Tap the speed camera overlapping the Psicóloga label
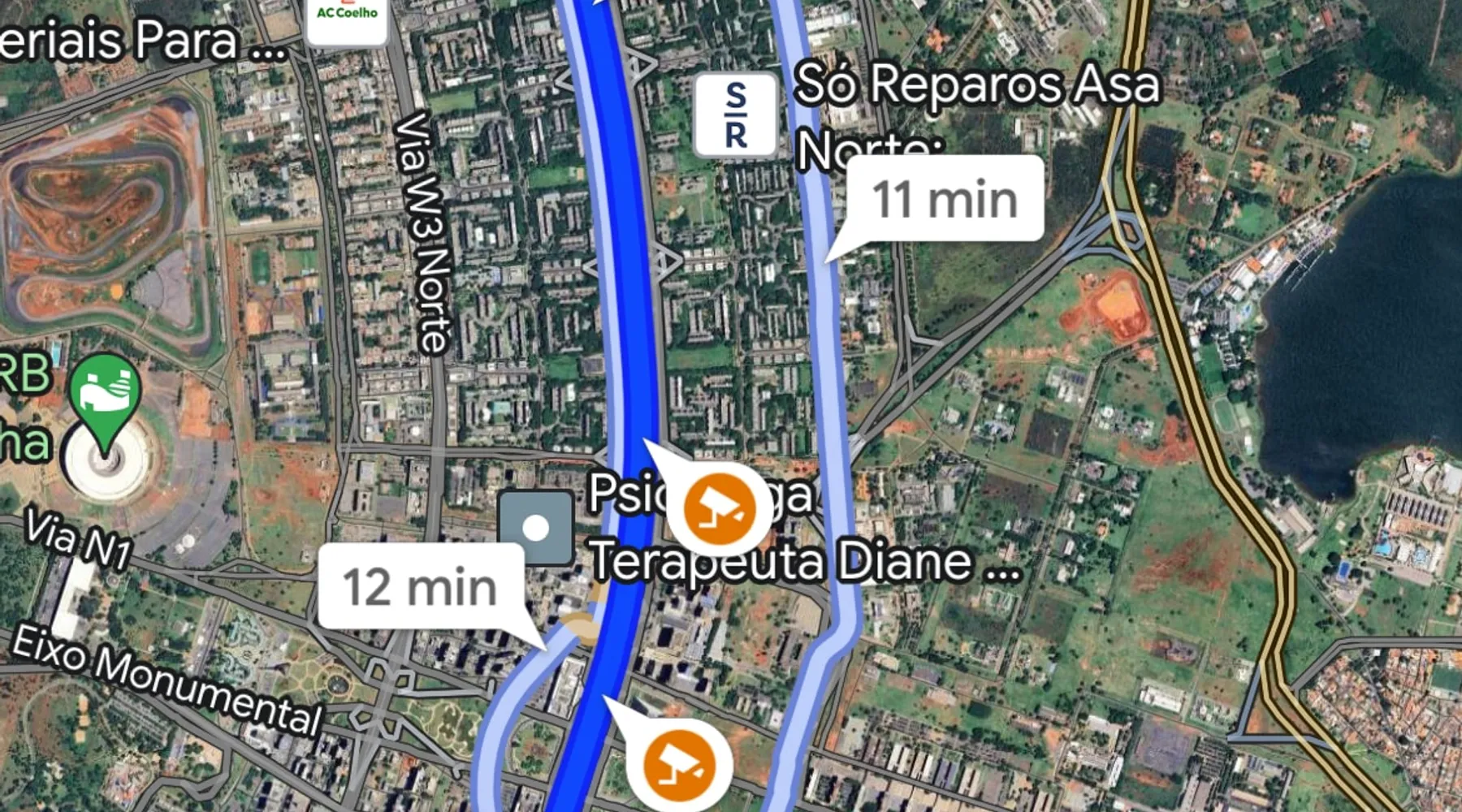 (x=719, y=508)
